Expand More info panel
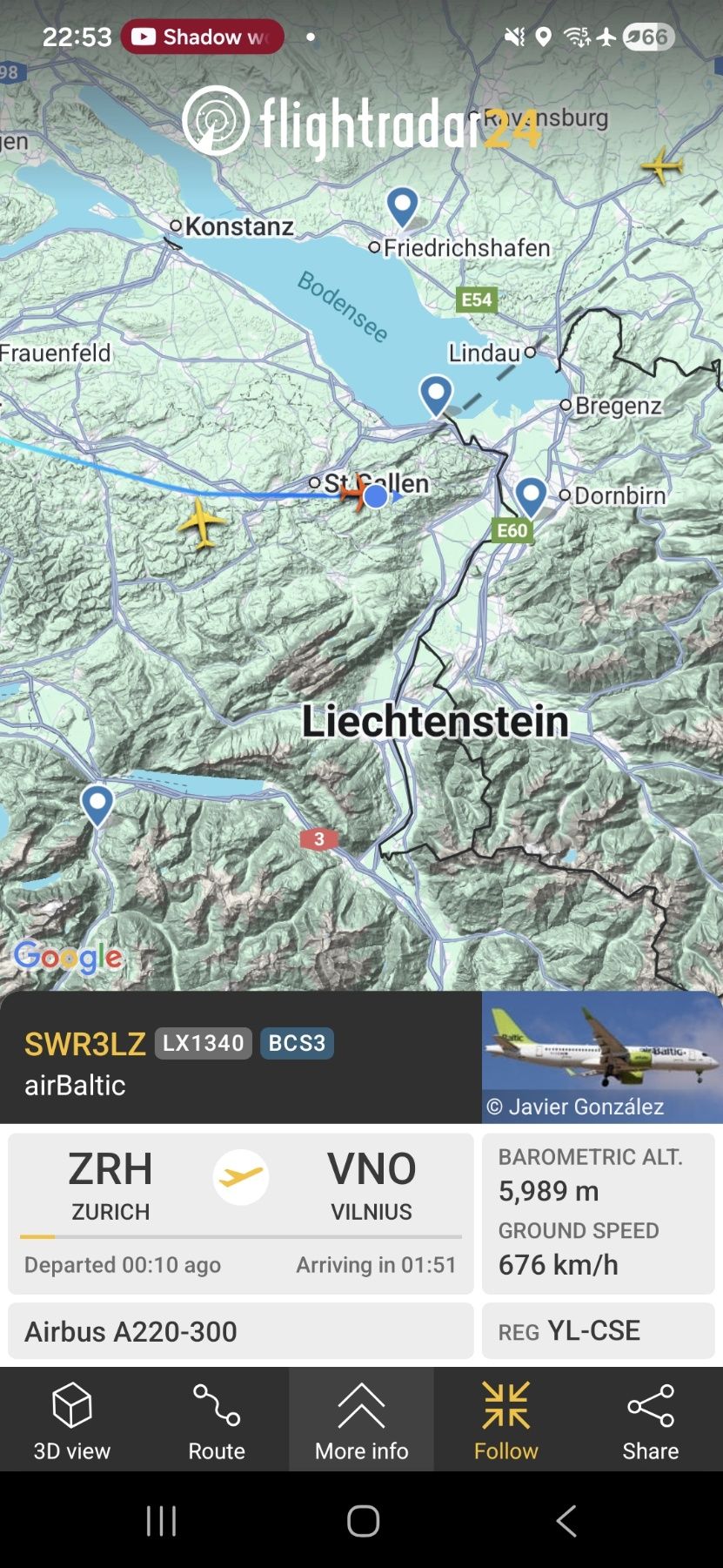This screenshot has height=1568, width=723. click(x=361, y=1419)
